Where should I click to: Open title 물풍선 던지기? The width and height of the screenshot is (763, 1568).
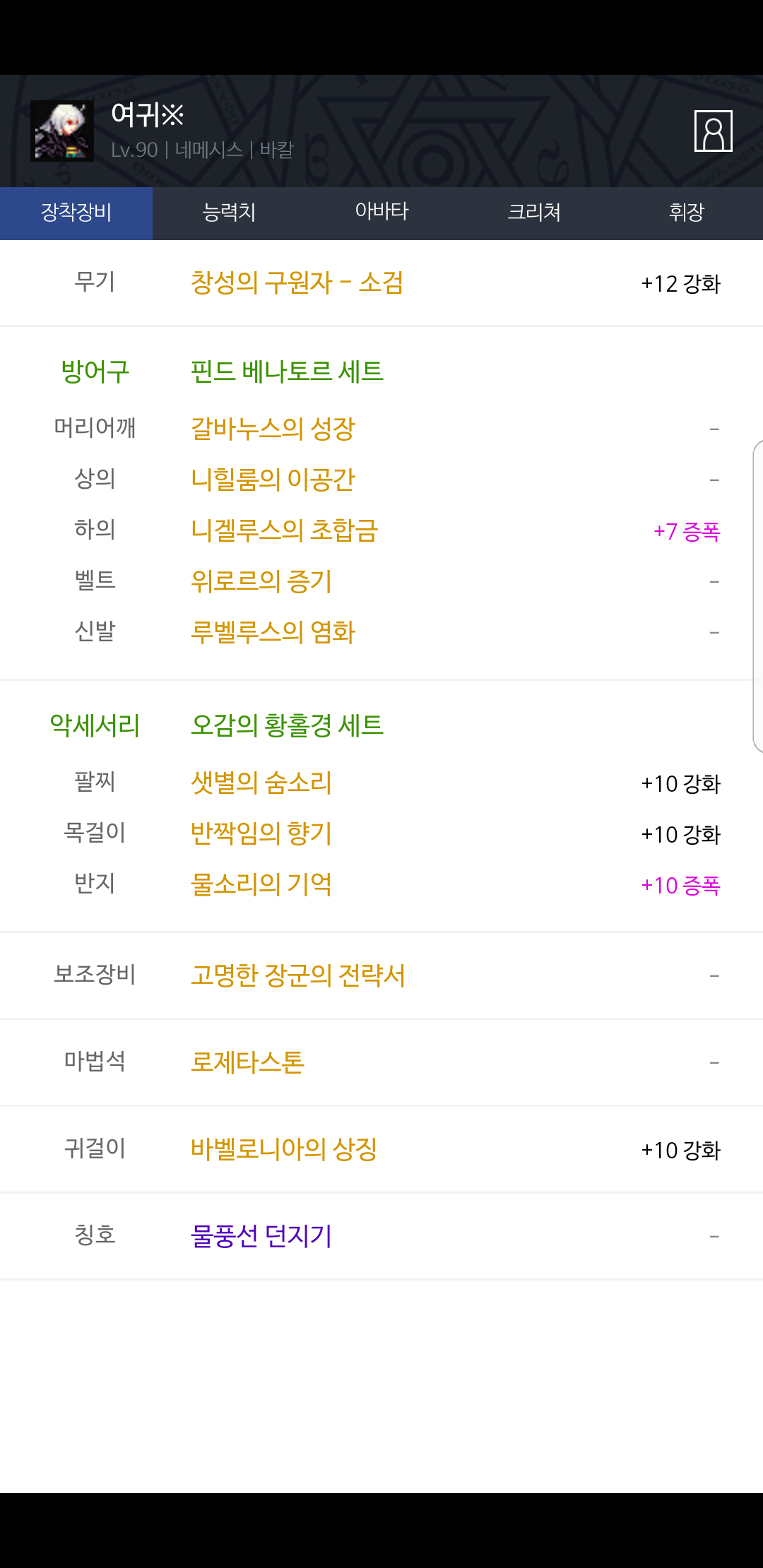tap(261, 1236)
